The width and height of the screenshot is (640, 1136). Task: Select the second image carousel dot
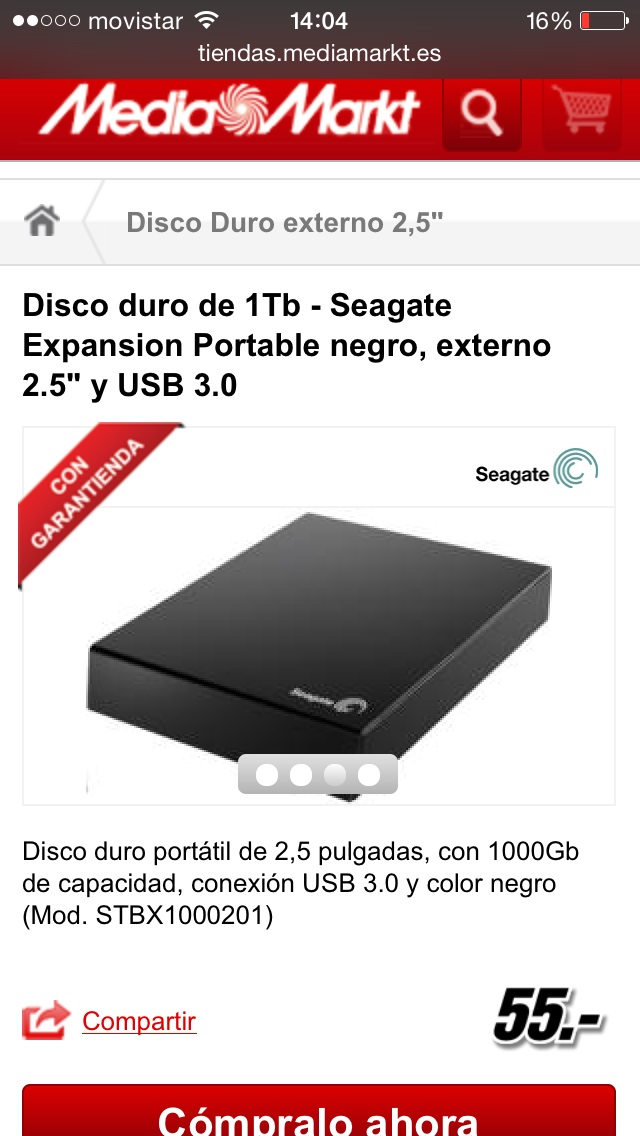click(x=301, y=774)
